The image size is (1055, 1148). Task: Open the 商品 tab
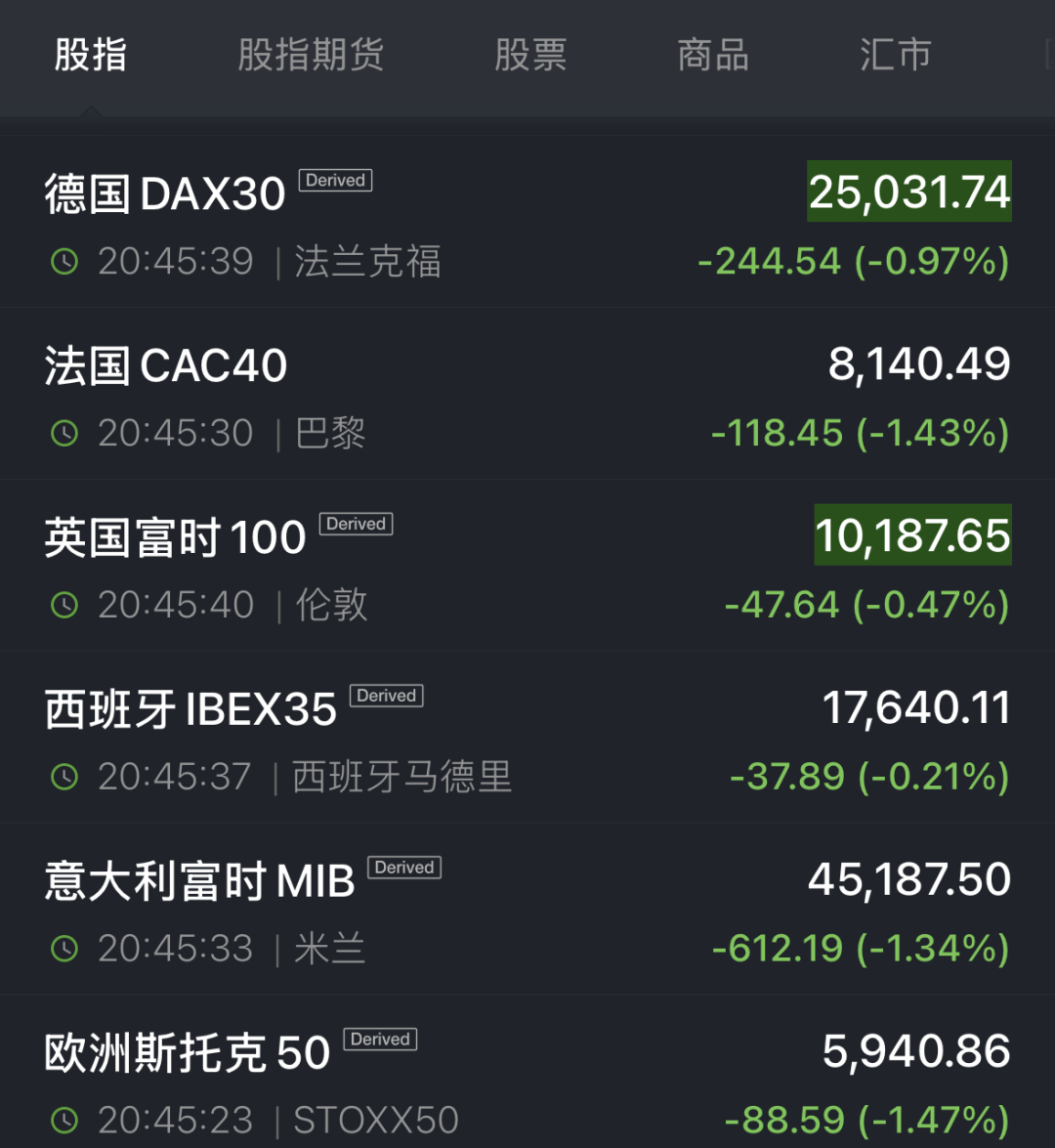(713, 55)
